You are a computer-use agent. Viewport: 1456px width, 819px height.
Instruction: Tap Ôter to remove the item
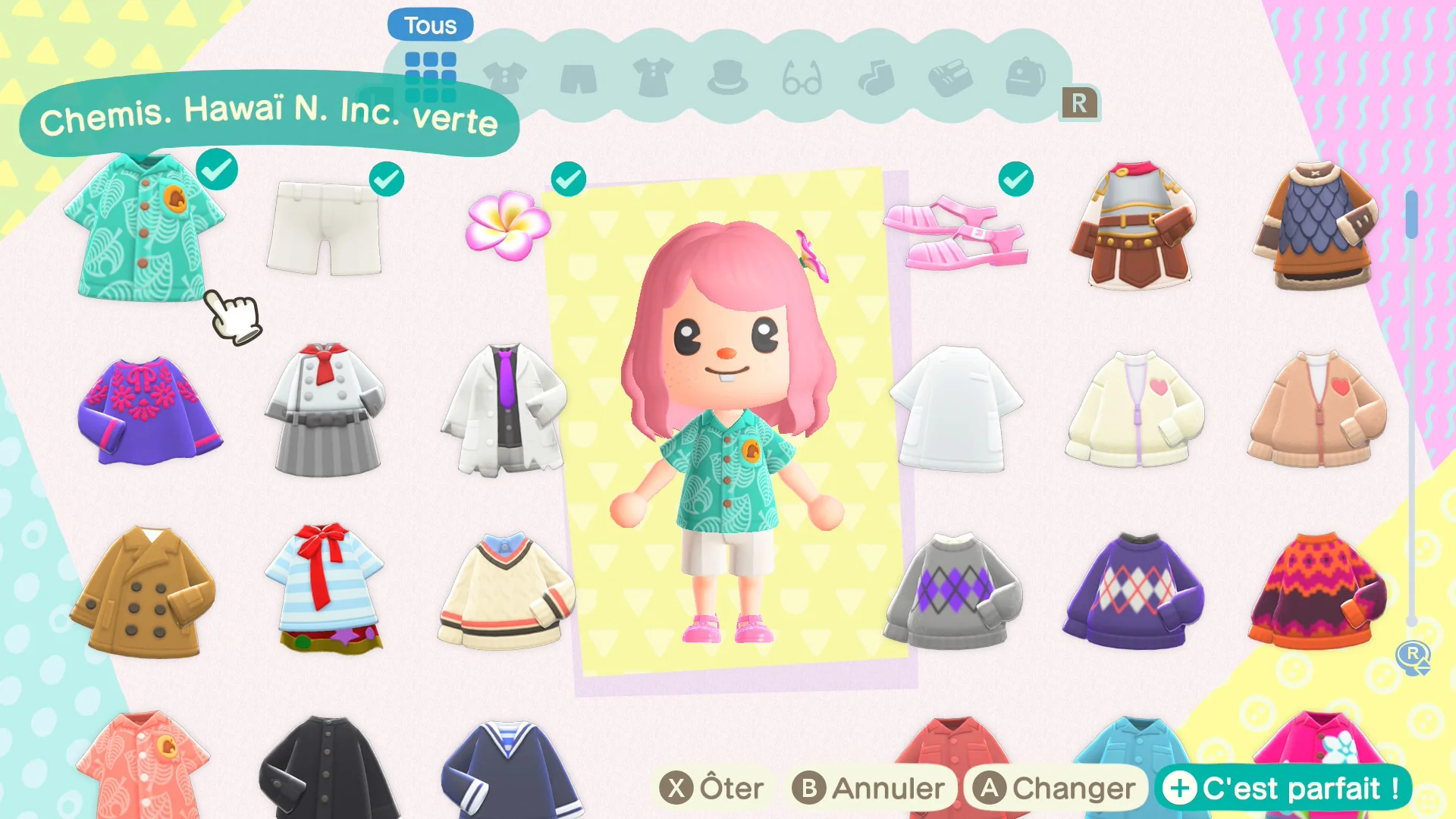point(713,789)
